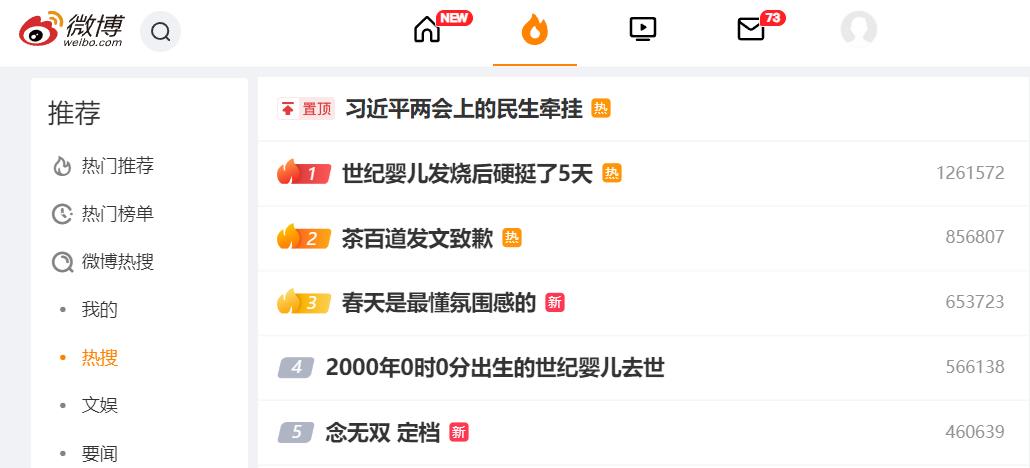Open topic 念无双 定档
The width and height of the screenshot is (1030, 468).
382,432
